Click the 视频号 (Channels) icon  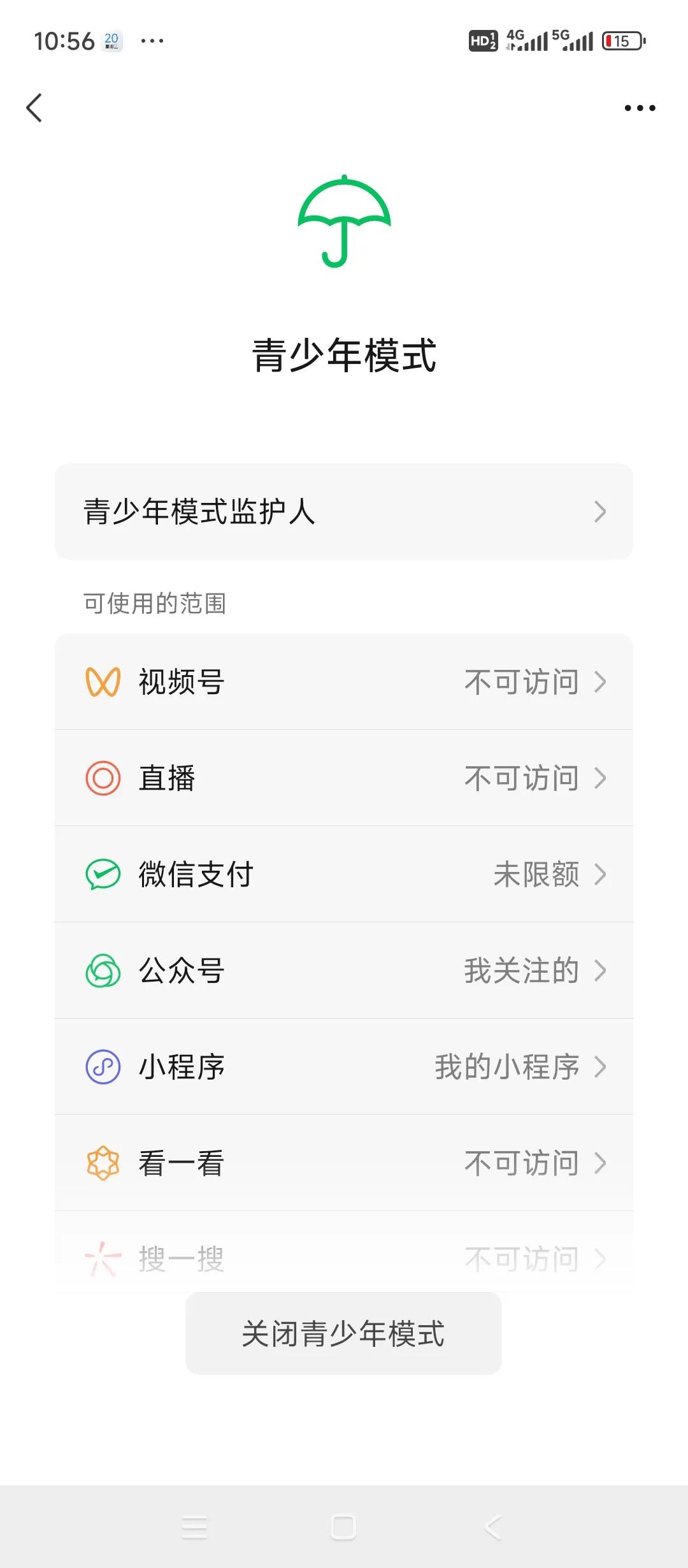(x=104, y=682)
